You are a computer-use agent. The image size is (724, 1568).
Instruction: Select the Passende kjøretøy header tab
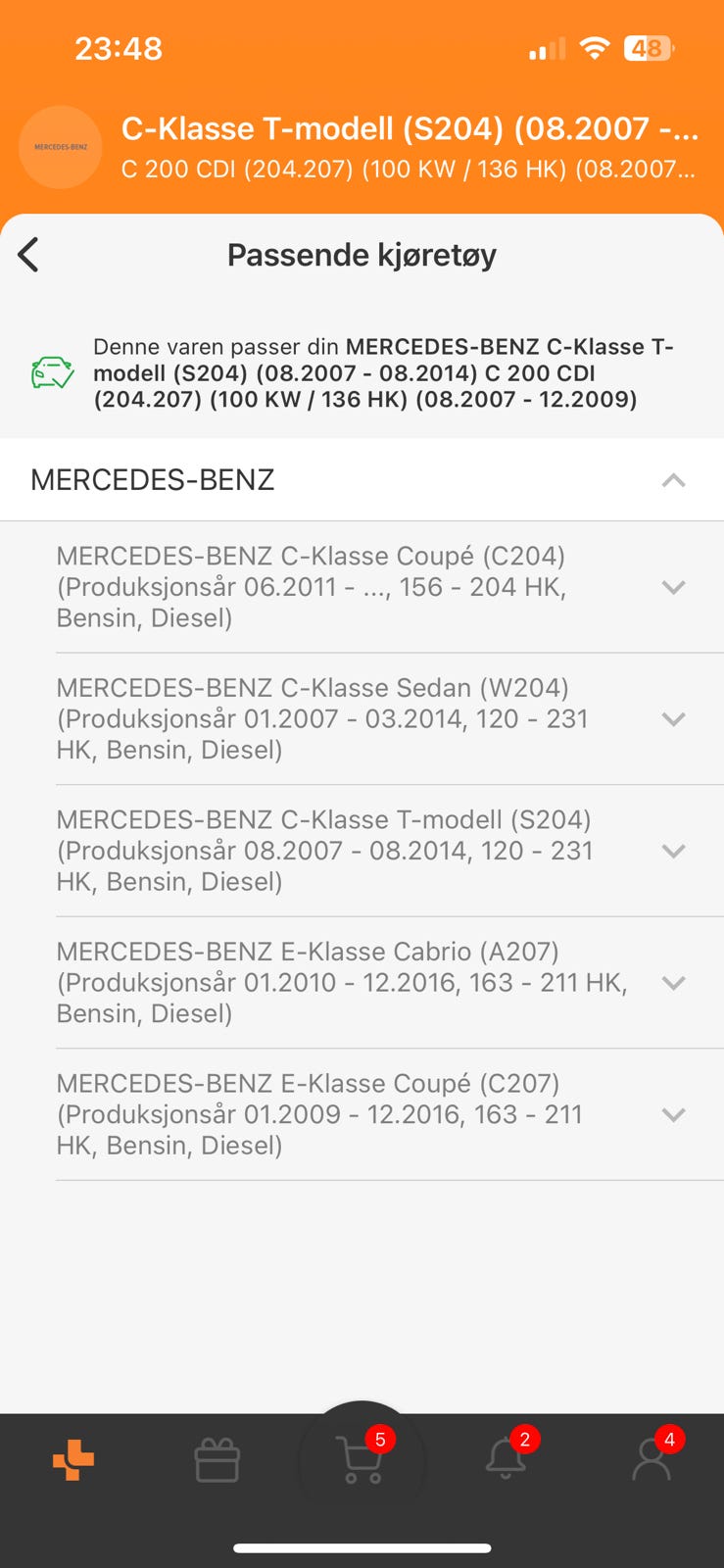pos(362,254)
